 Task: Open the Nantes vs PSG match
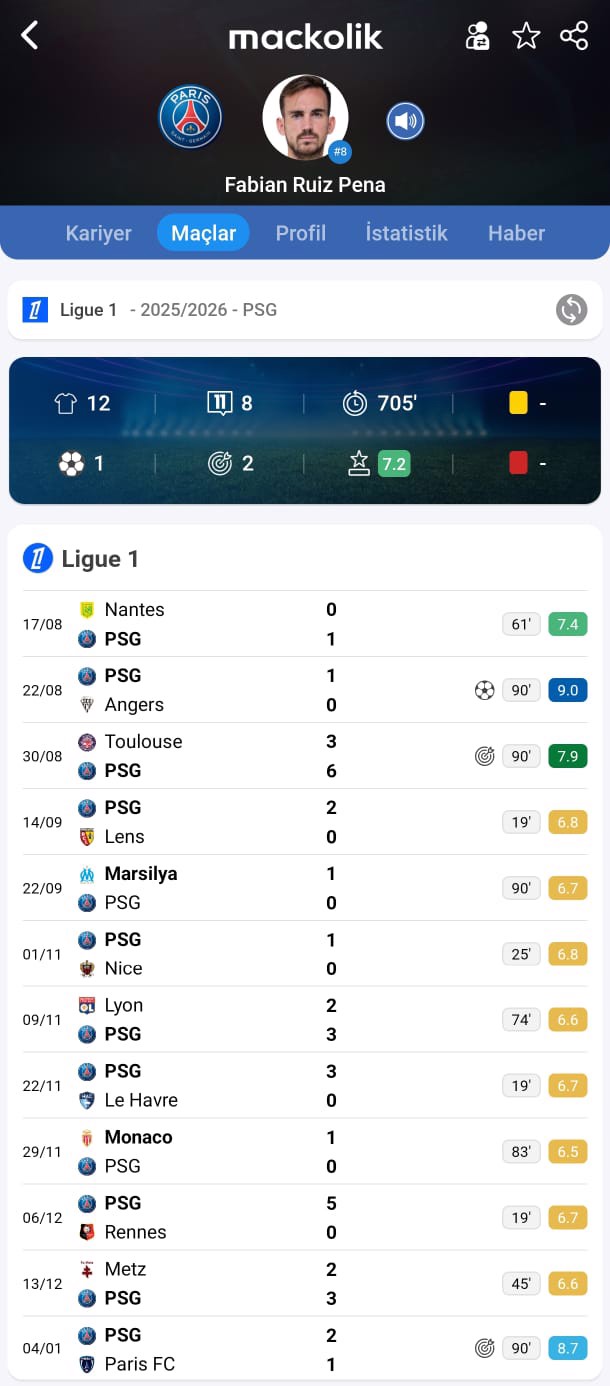point(300,624)
